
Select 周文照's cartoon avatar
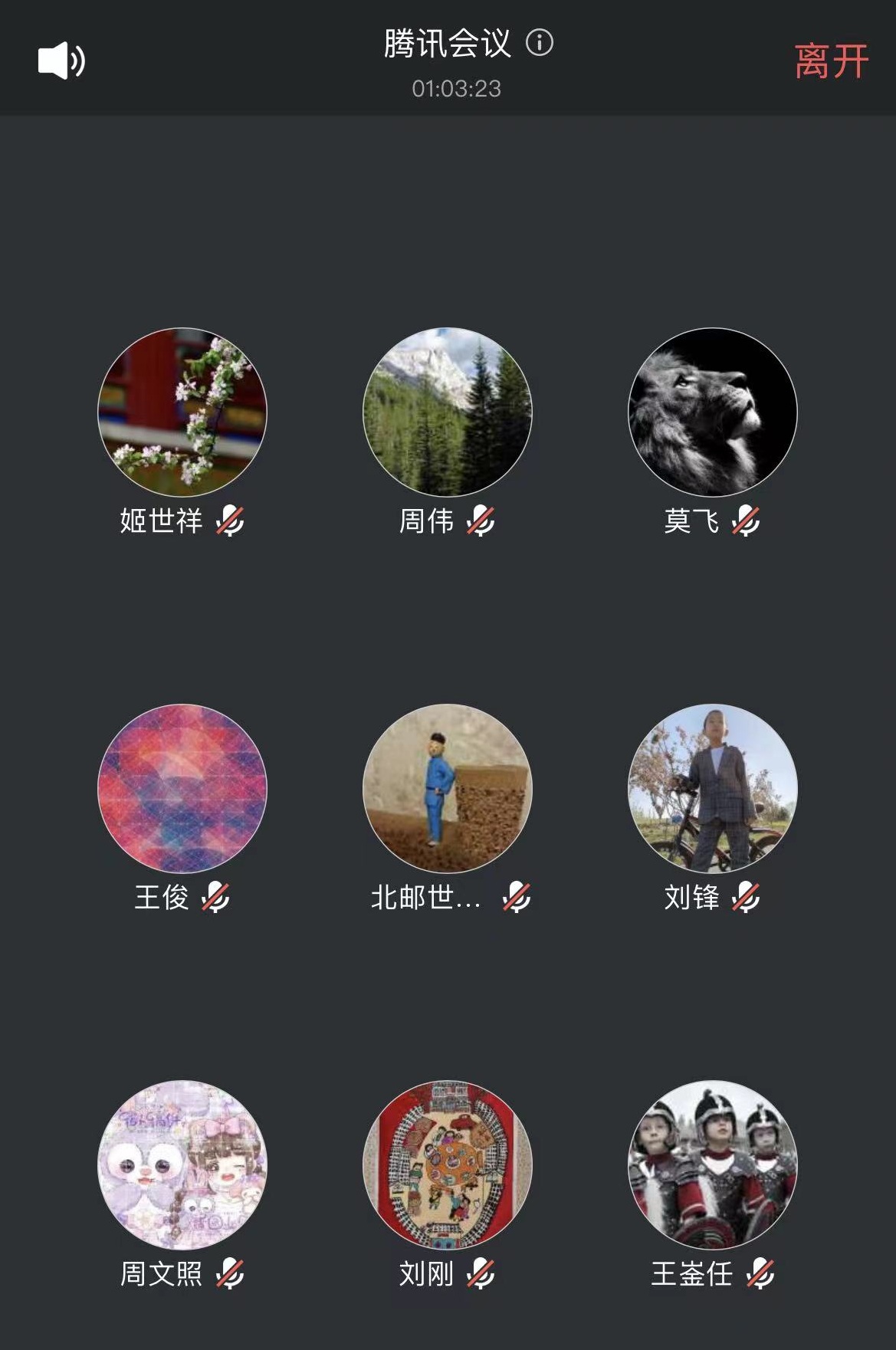(x=182, y=1164)
